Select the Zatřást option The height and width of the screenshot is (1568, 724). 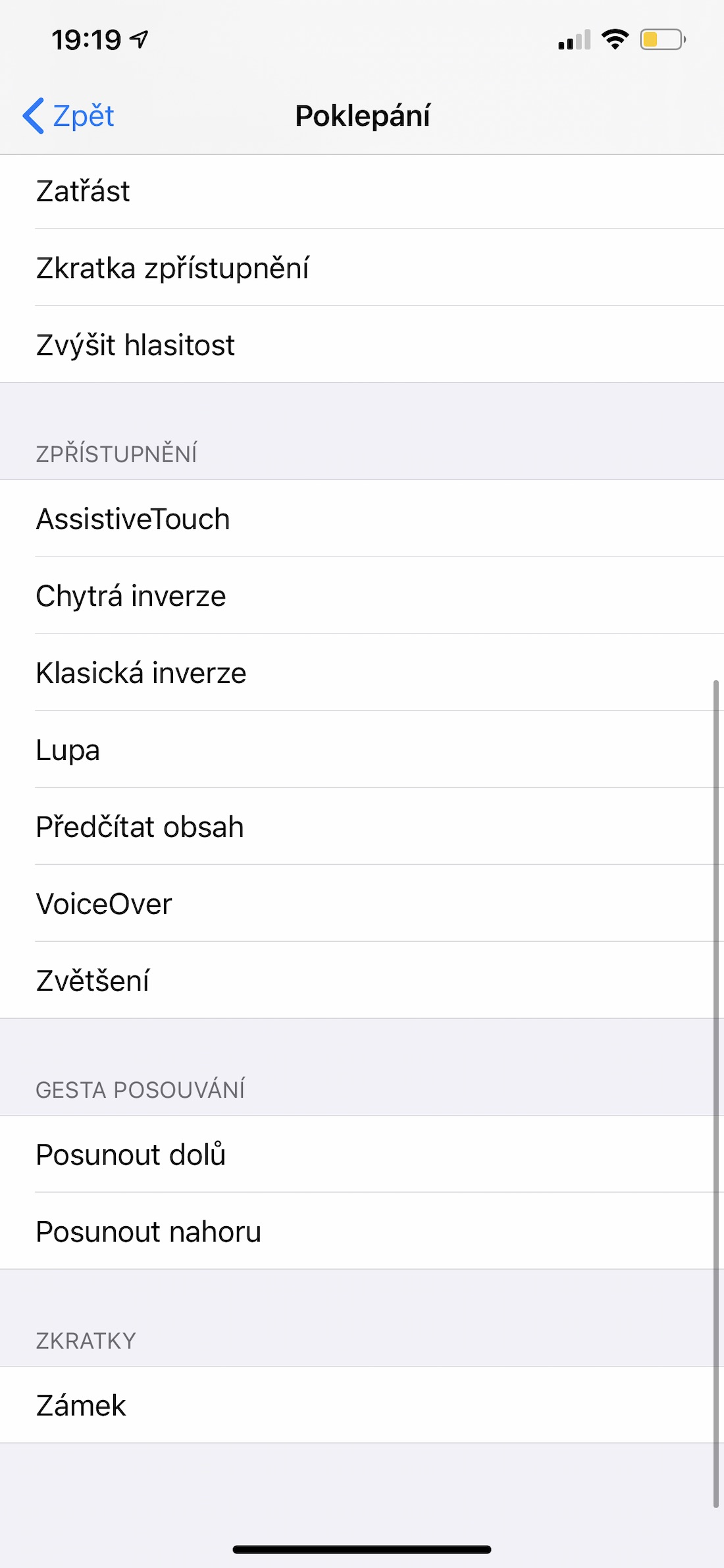tap(362, 191)
